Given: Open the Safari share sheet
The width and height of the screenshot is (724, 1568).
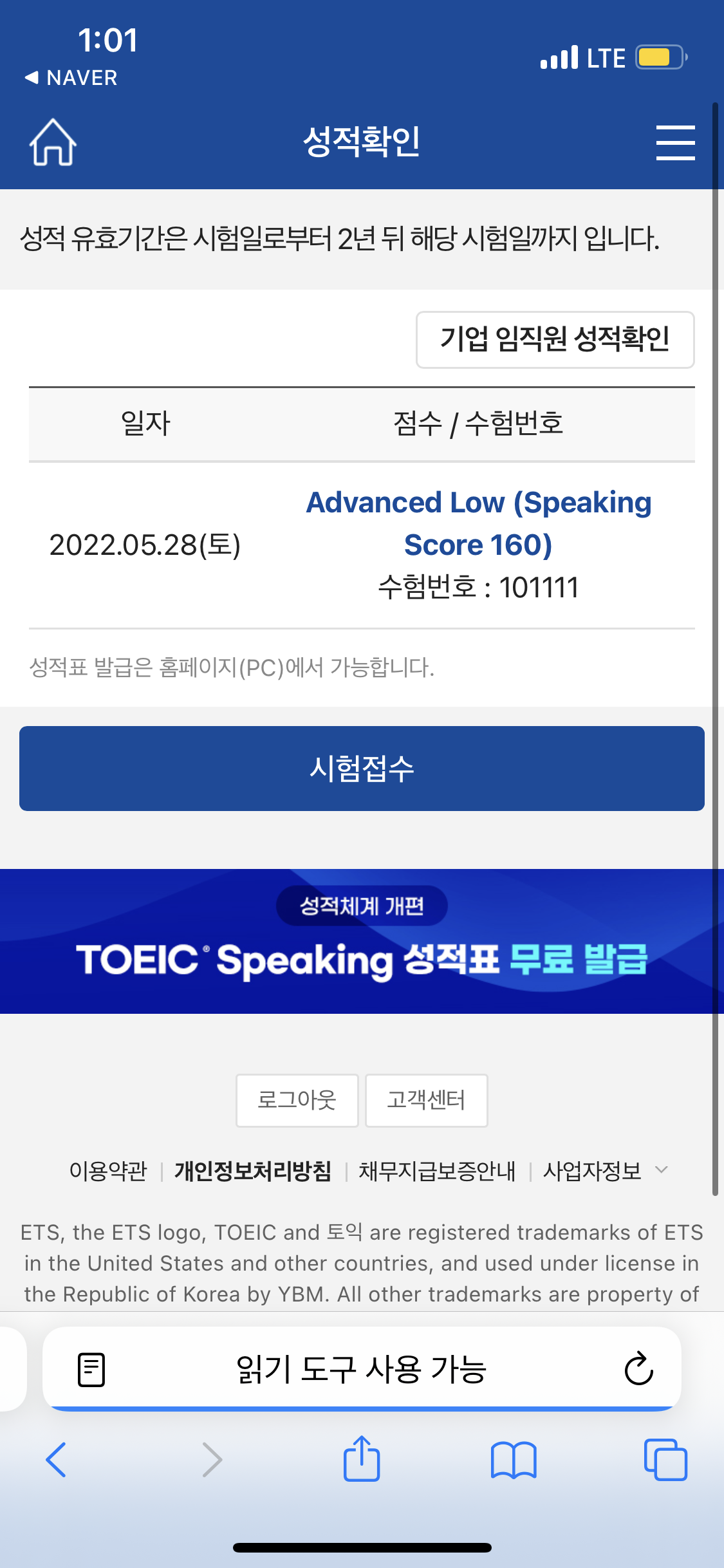Looking at the screenshot, I should 362,1459.
